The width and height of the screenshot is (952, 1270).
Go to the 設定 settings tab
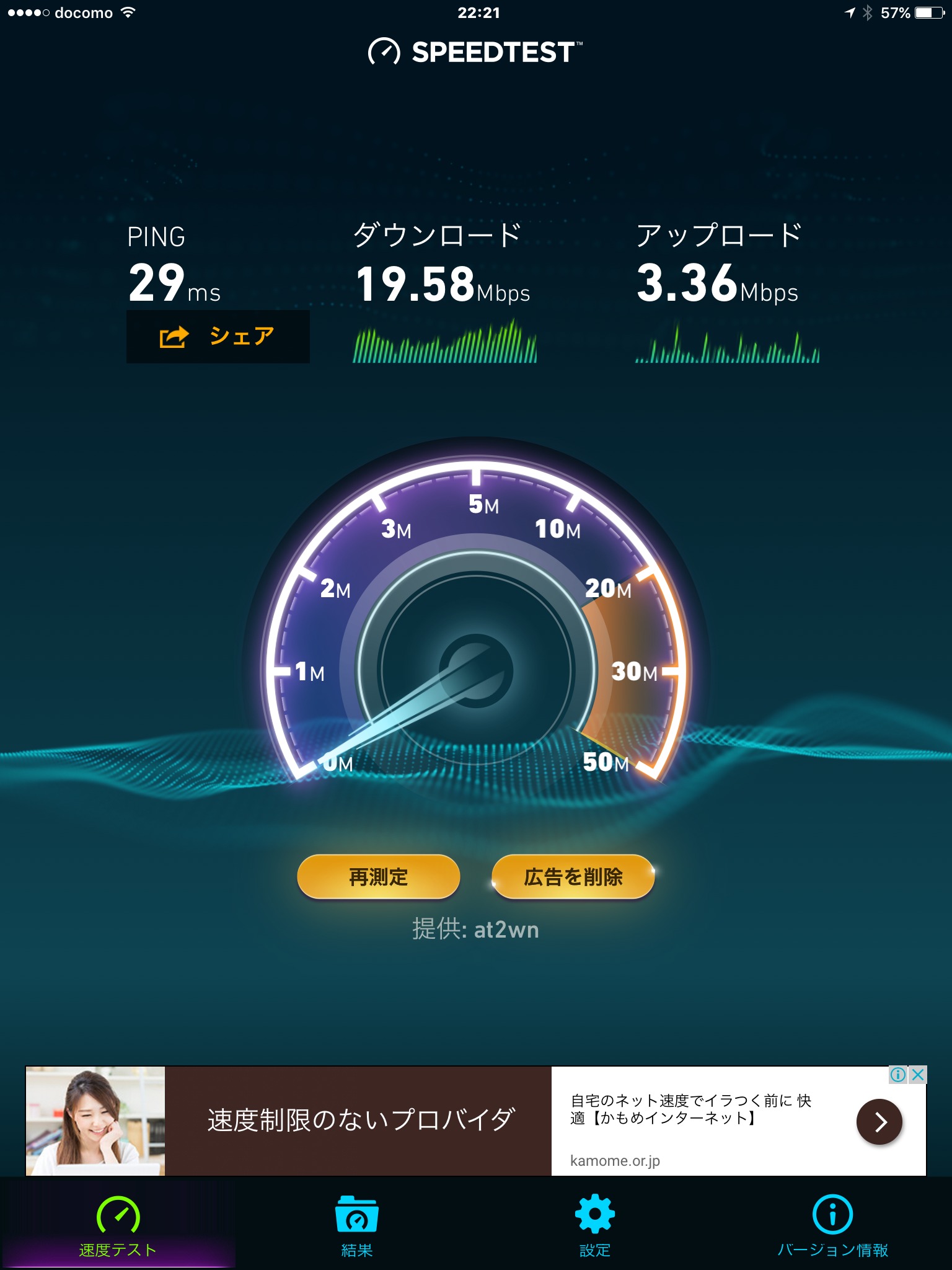tap(595, 1225)
